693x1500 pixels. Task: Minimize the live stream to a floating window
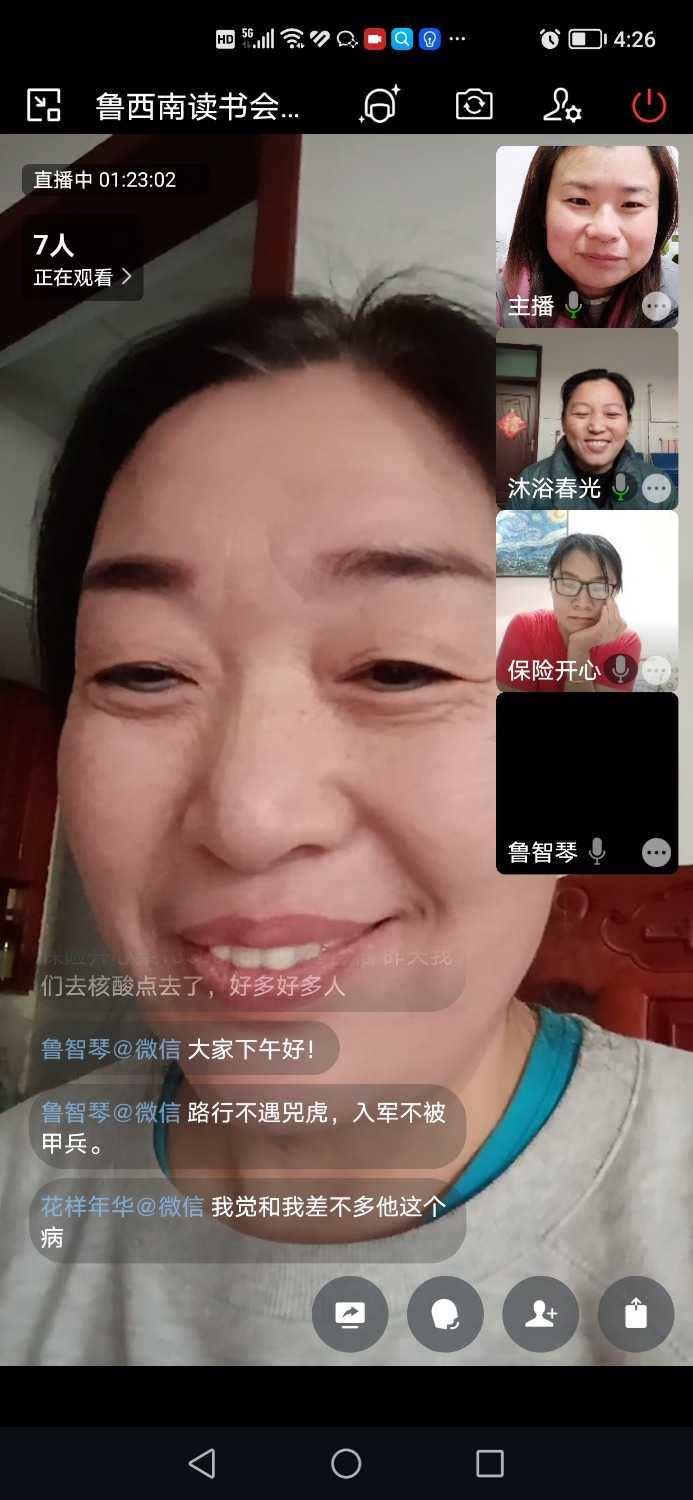(44, 105)
